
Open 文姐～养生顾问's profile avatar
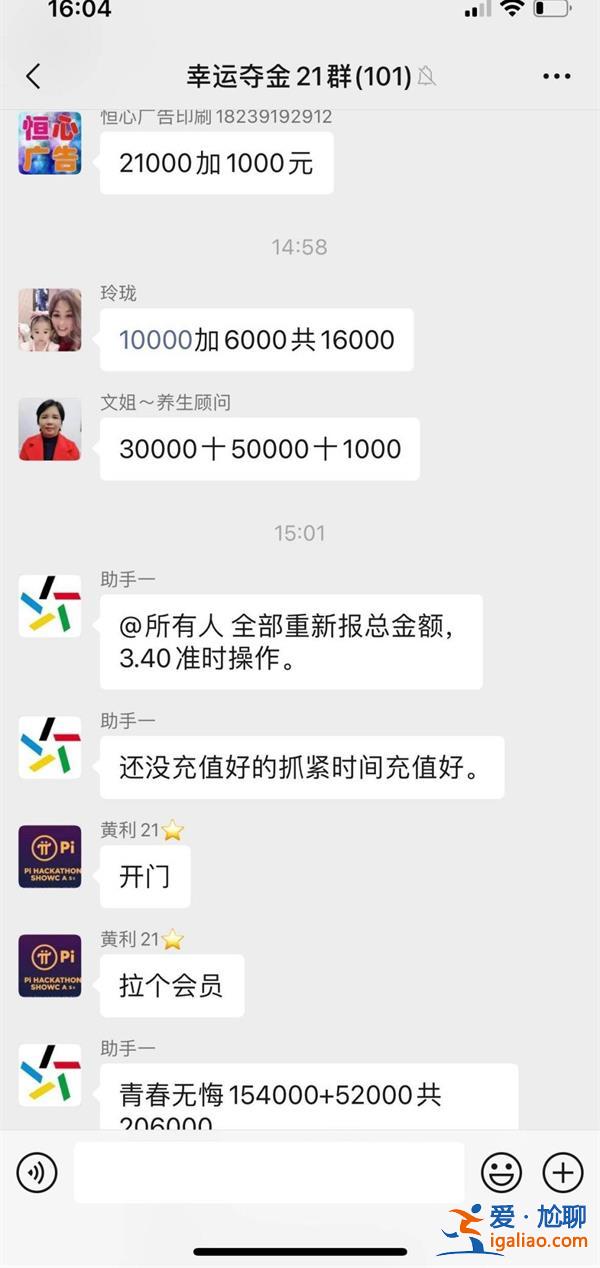(50, 429)
